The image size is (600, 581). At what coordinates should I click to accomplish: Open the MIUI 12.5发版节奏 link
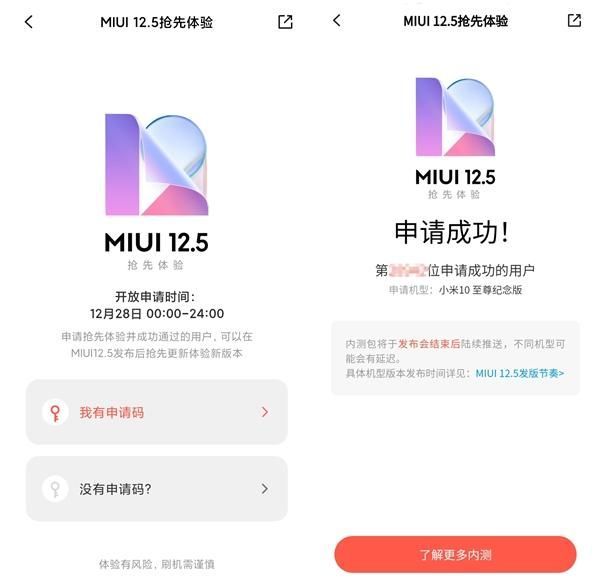coord(519,373)
